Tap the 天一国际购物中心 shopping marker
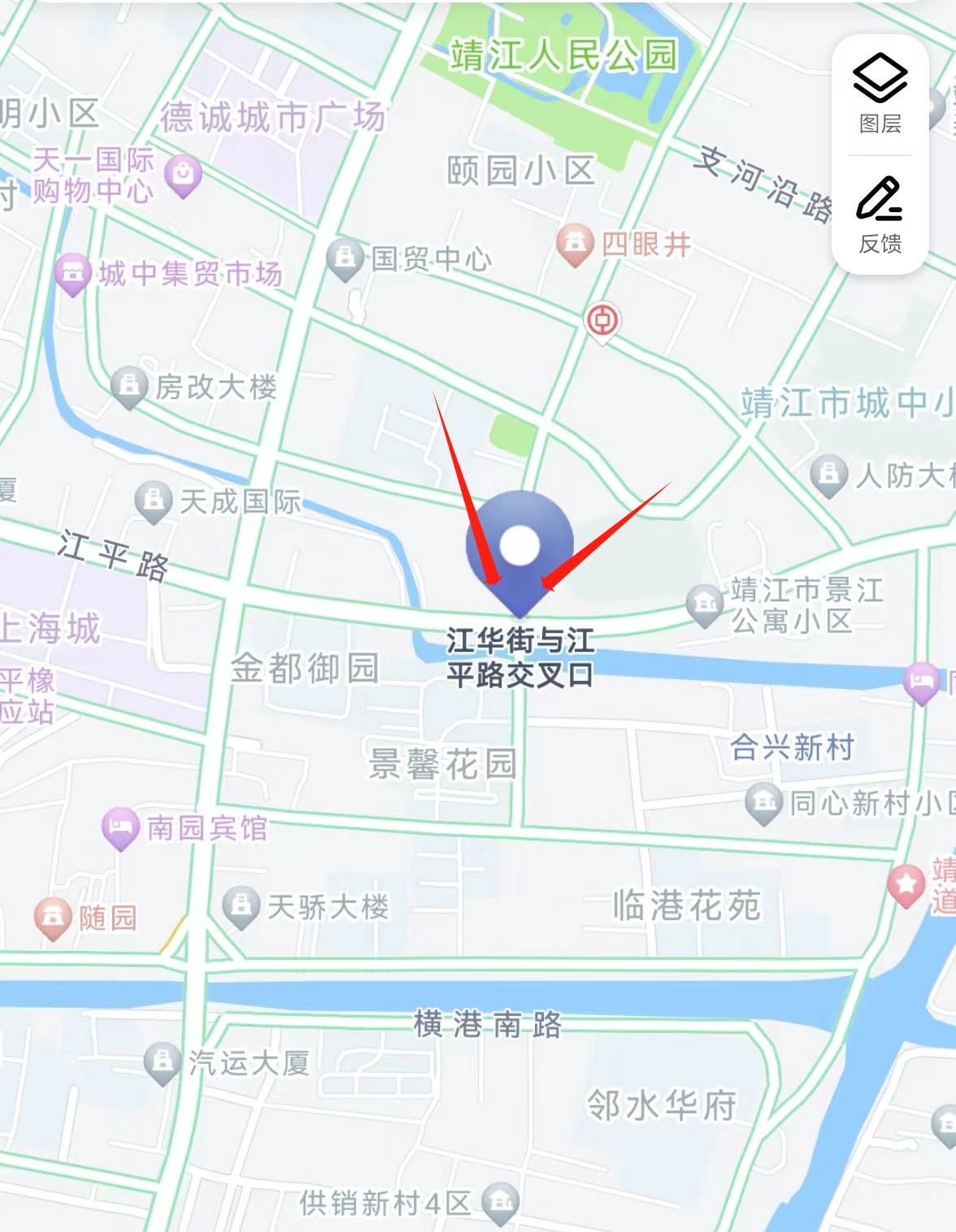 [x=183, y=174]
